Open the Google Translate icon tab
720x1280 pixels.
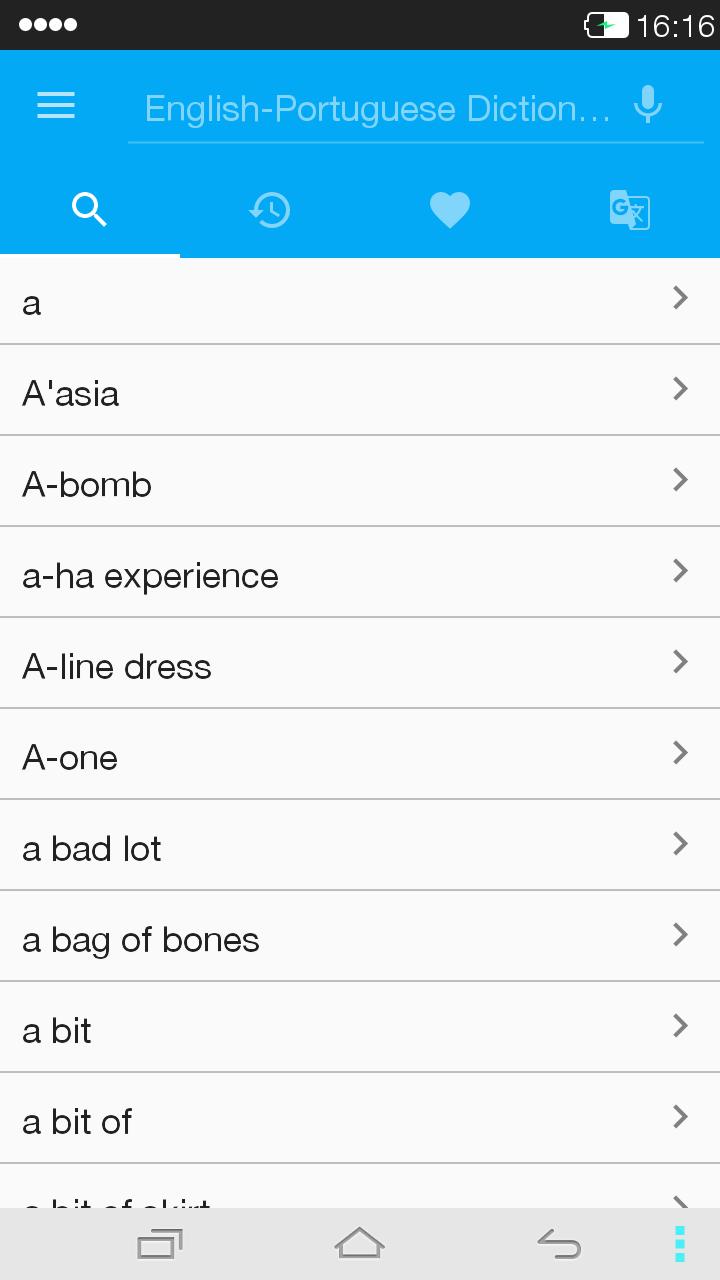pos(629,210)
